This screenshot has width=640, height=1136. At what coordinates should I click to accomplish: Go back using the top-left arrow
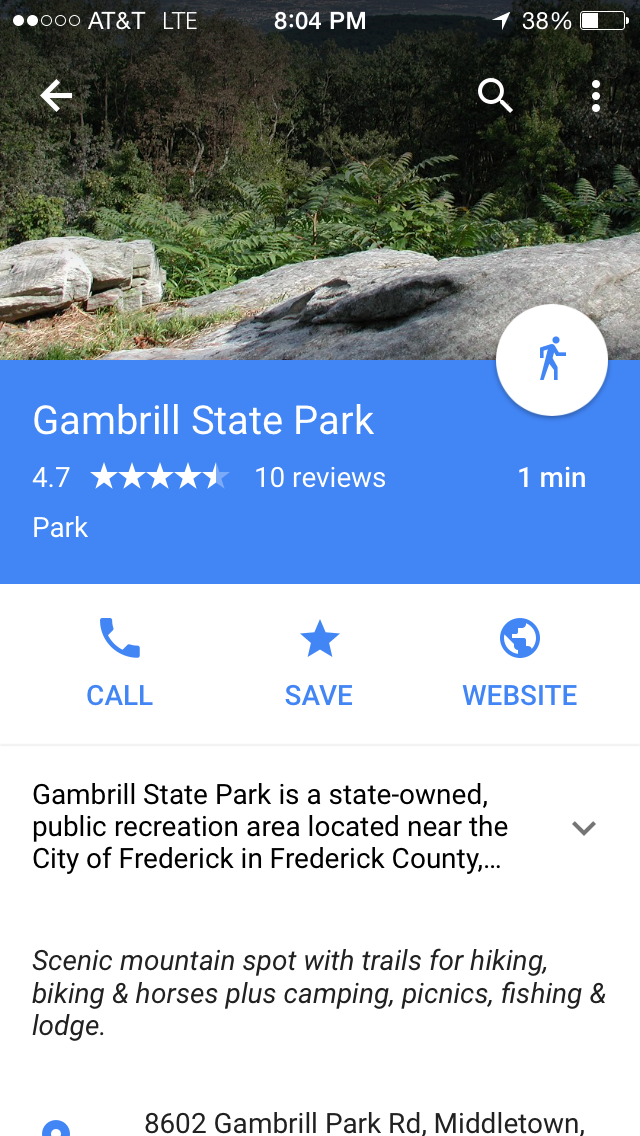pos(56,96)
